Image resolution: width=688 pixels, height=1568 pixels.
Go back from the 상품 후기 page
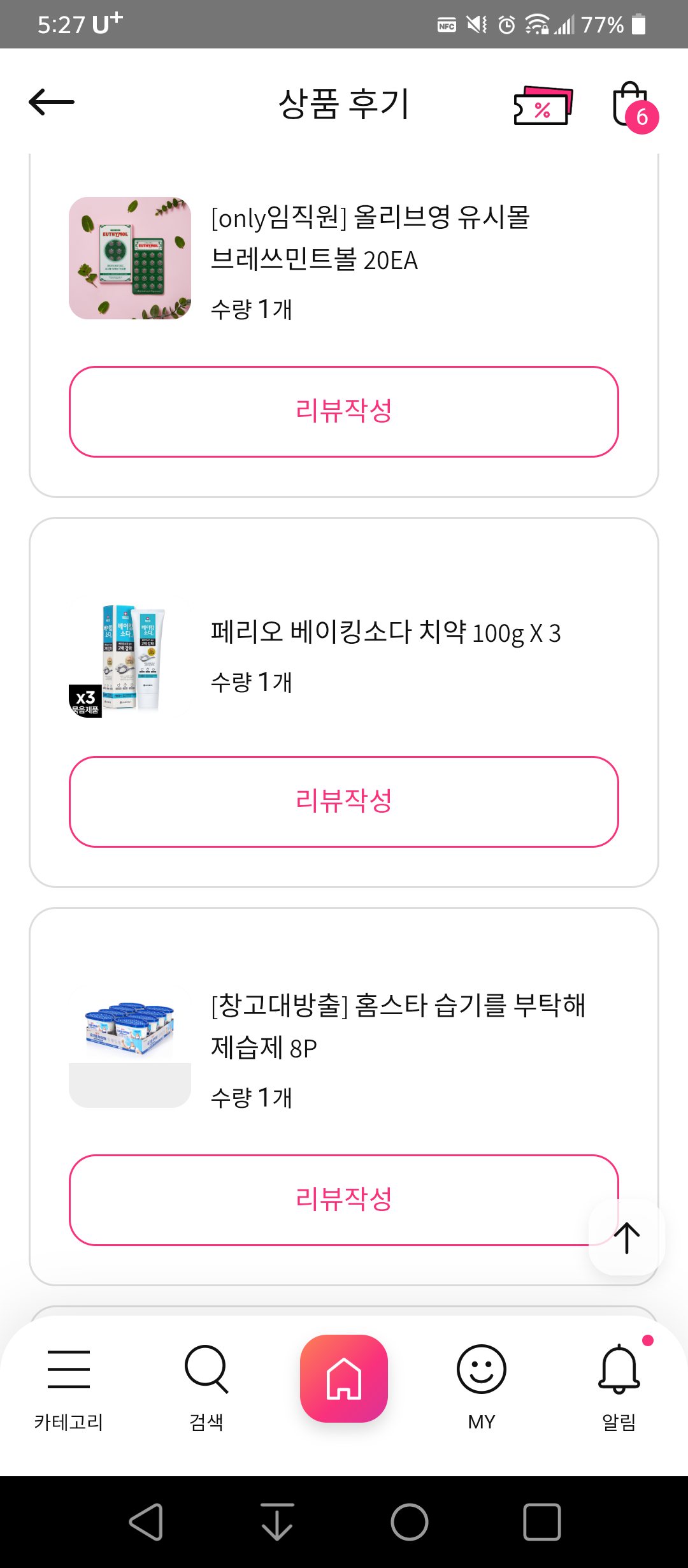tap(52, 102)
